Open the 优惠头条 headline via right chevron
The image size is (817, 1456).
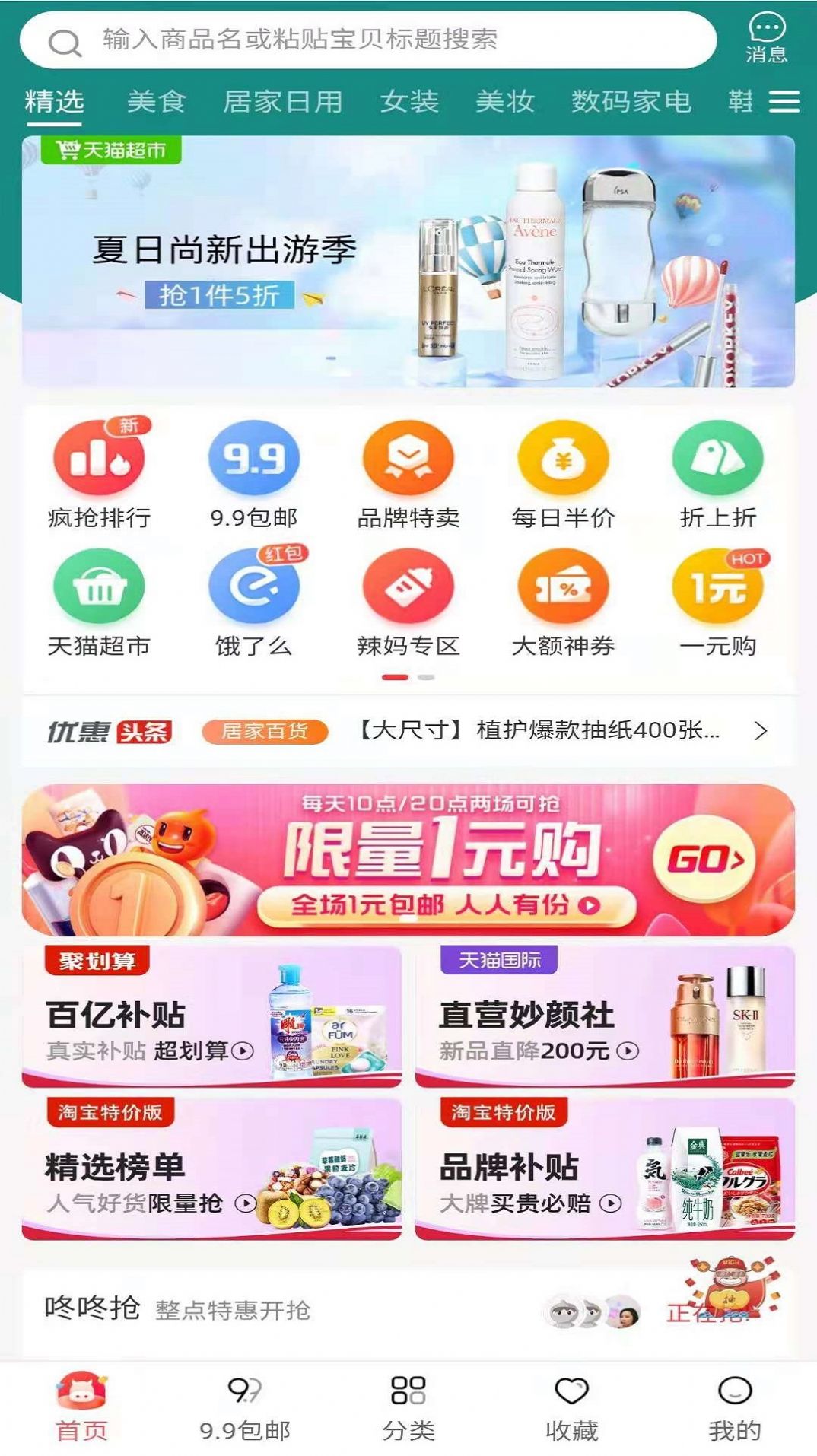(x=760, y=733)
